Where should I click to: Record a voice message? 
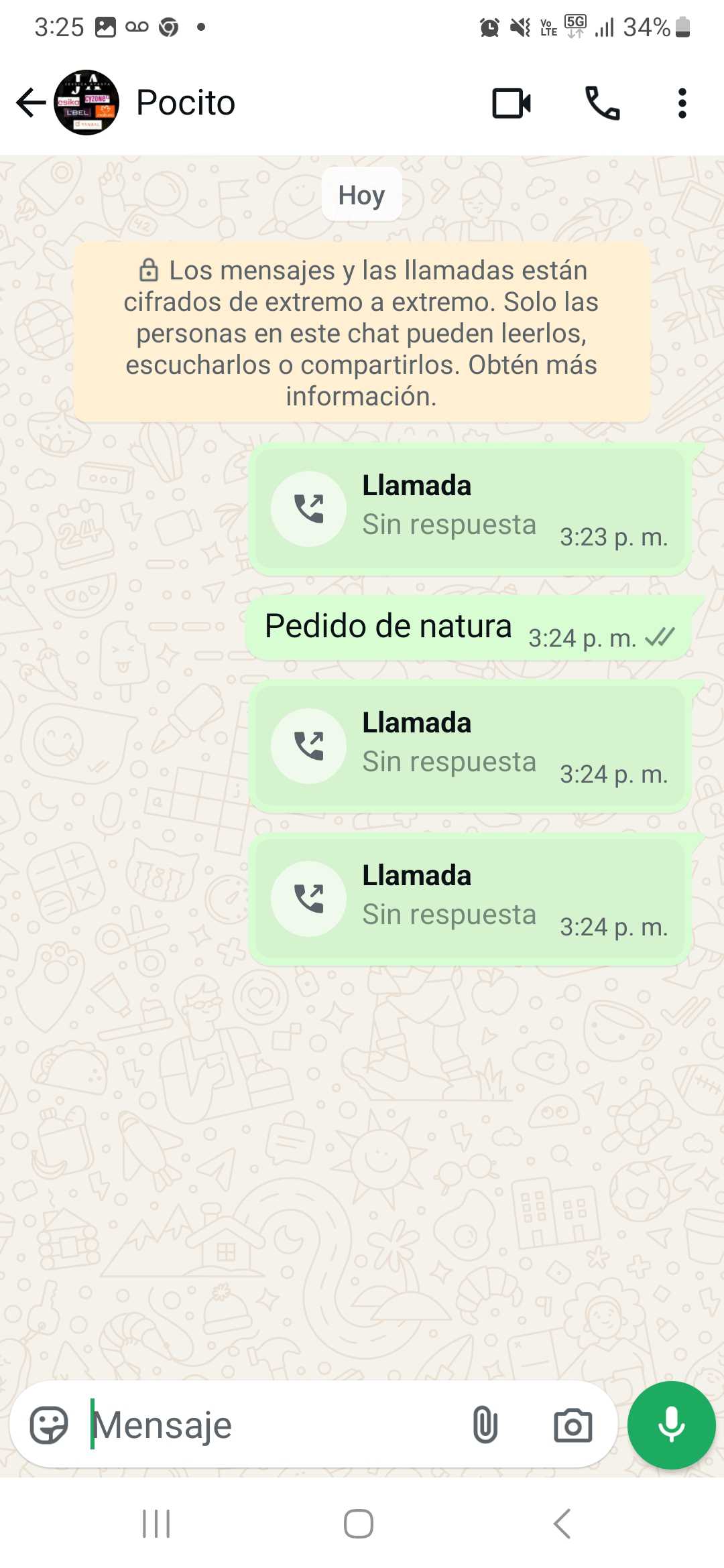pos(671,1425)
